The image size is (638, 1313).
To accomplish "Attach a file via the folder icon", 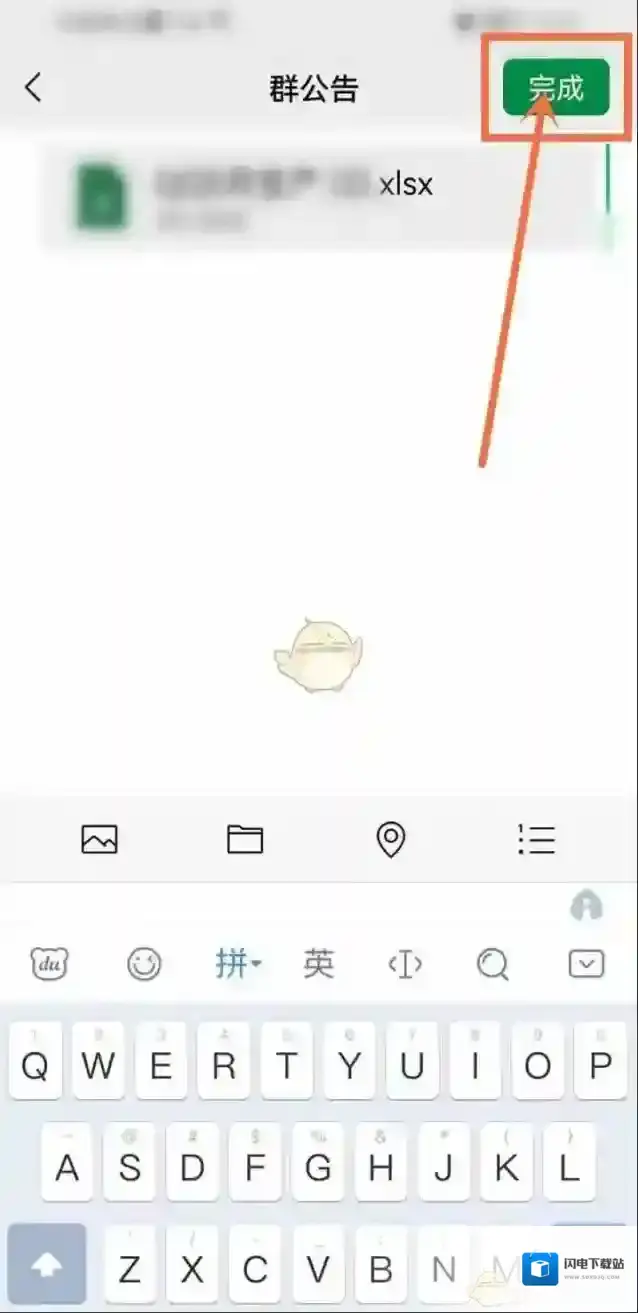I will coord(245,839).
